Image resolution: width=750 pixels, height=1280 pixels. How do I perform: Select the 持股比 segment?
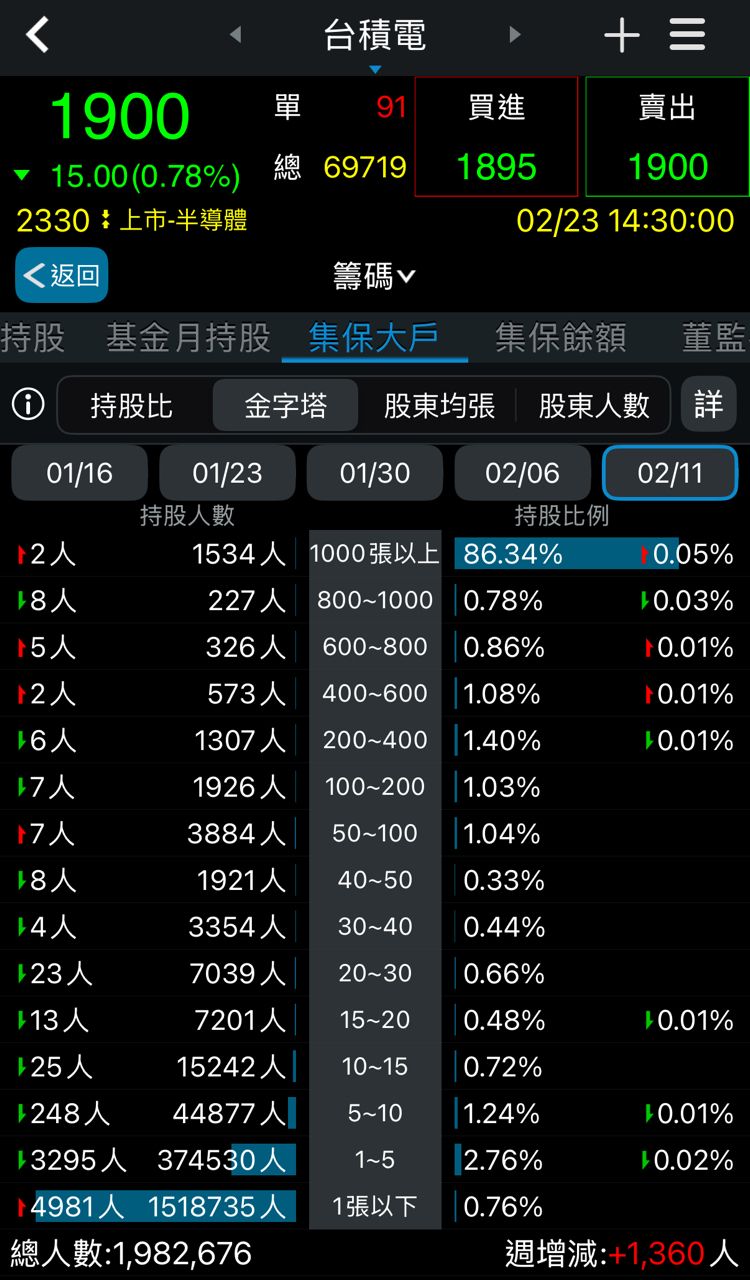pos(132,405)
